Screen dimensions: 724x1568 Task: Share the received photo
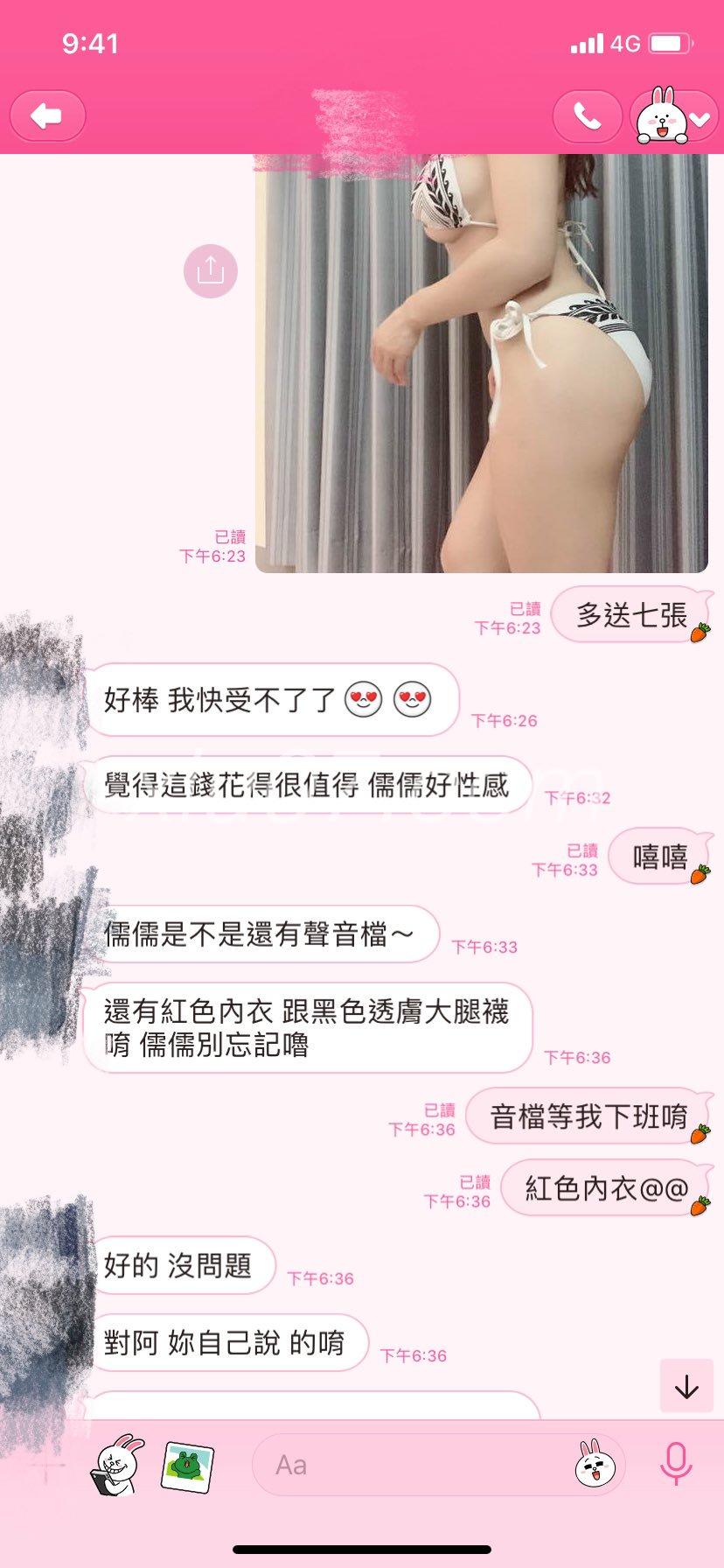pyautogui.click(x=210, y=271)
